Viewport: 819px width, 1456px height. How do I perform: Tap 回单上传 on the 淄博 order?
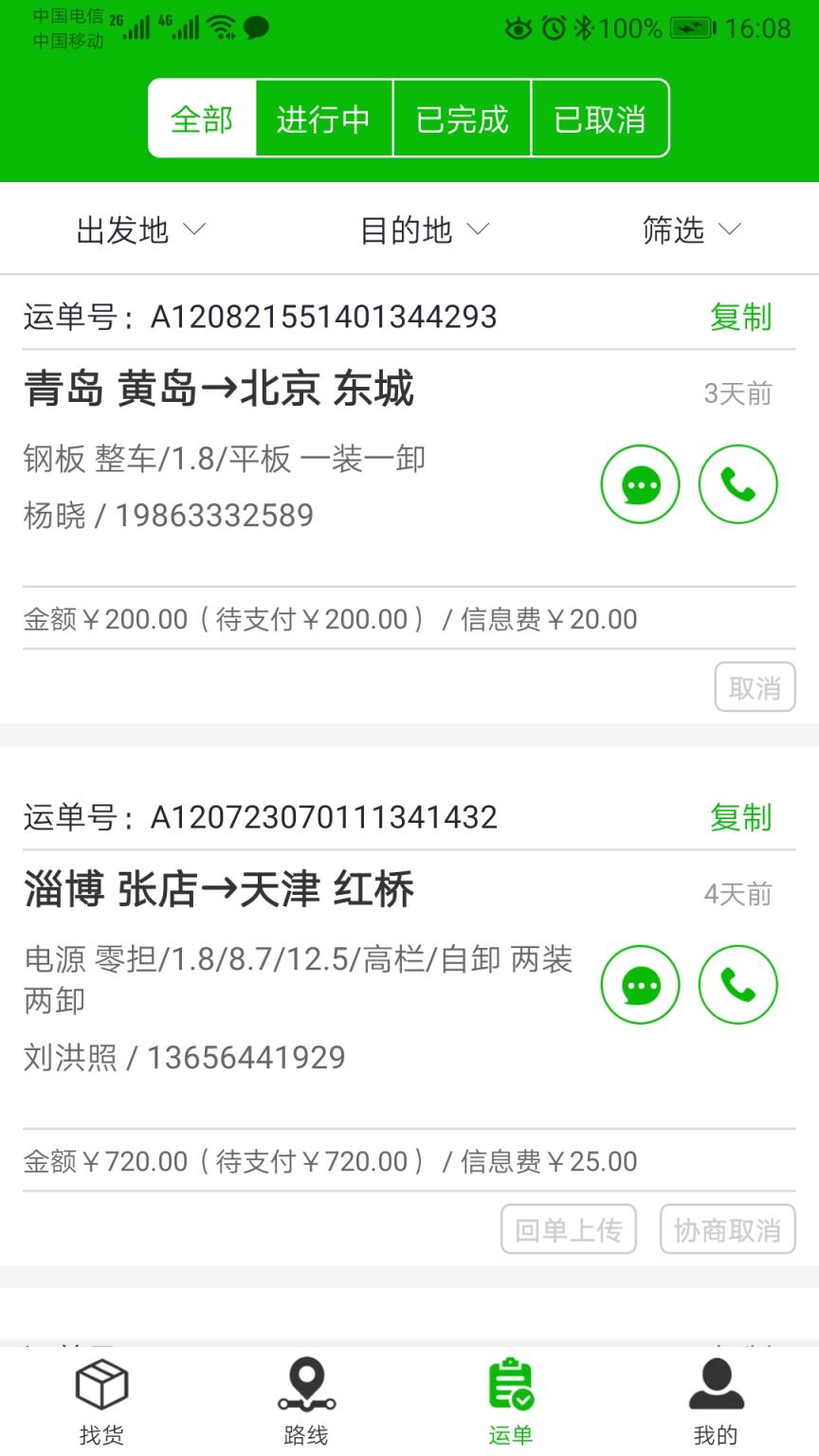568,1229
